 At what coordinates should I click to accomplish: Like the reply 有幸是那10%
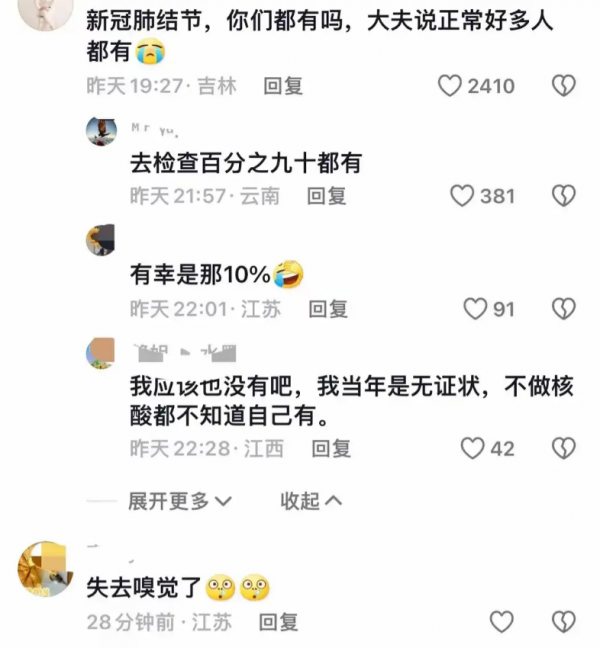(x=475, y=309)
